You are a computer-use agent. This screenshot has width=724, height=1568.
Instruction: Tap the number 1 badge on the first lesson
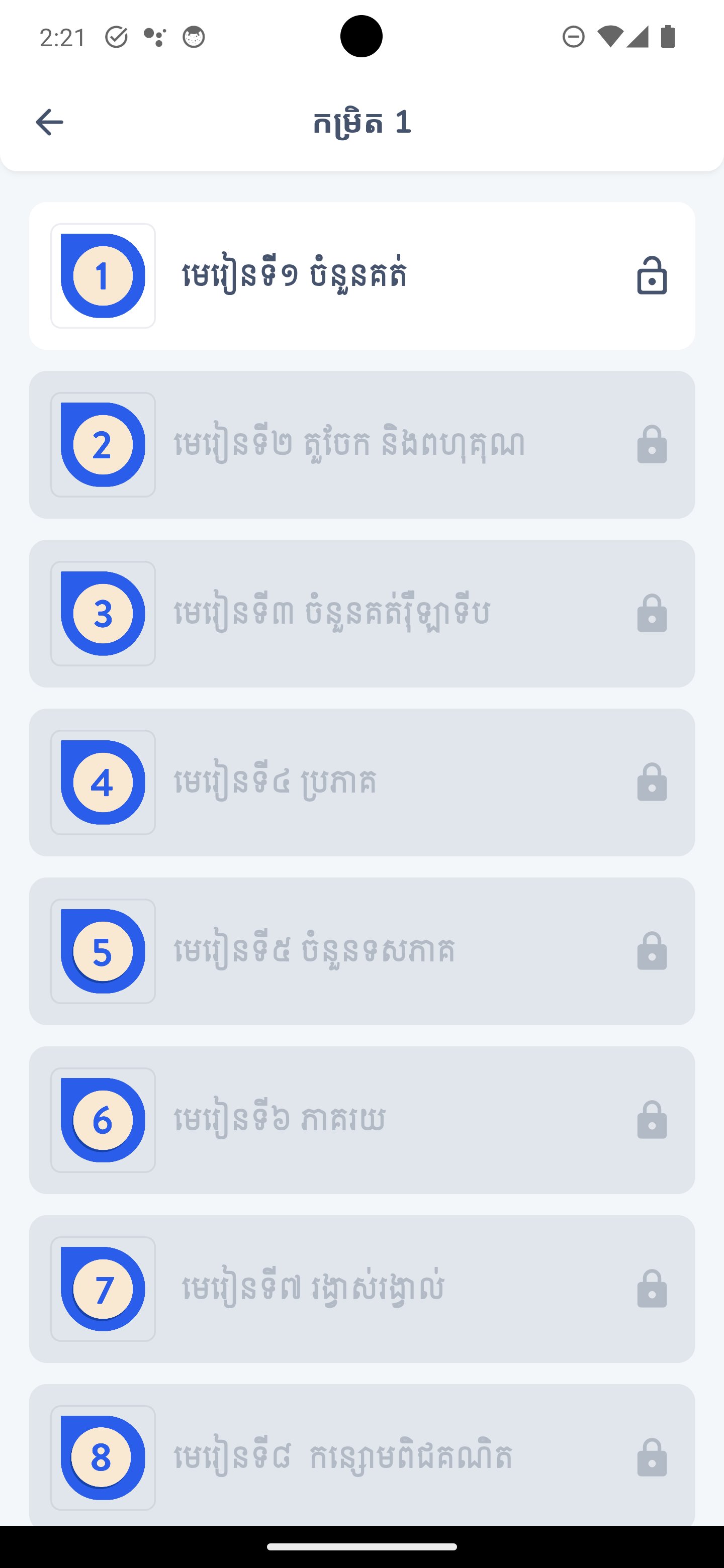(102, 276)
